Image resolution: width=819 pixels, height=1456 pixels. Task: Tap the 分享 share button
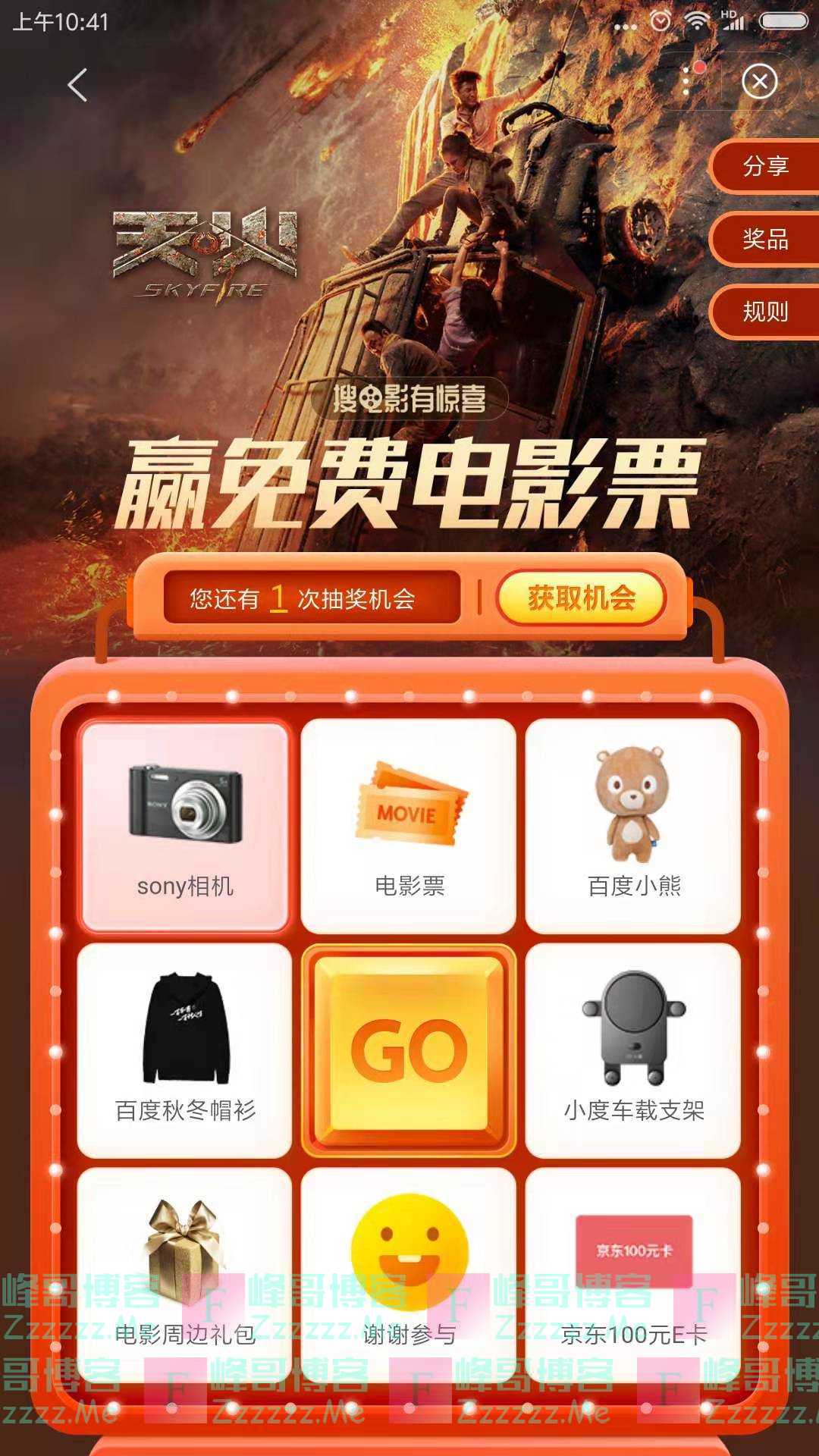coord(765,166)
